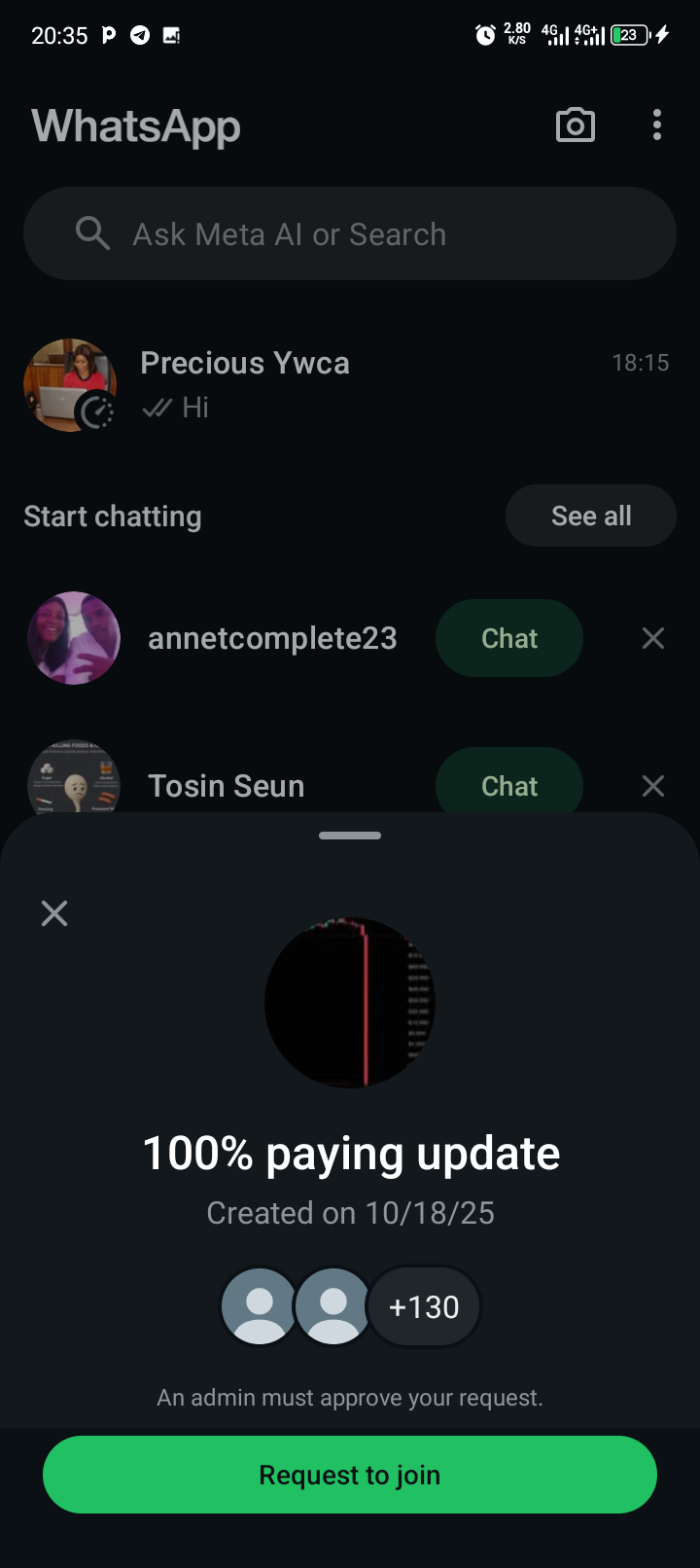Tap the Request to join button
This screenshot has height=1568, width=700.
[350, 1475]
